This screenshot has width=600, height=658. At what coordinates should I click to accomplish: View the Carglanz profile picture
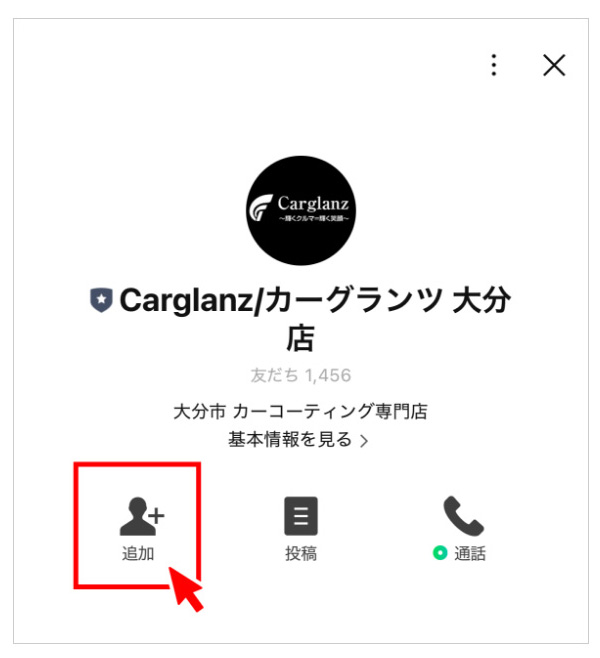[x=301, y=211]
